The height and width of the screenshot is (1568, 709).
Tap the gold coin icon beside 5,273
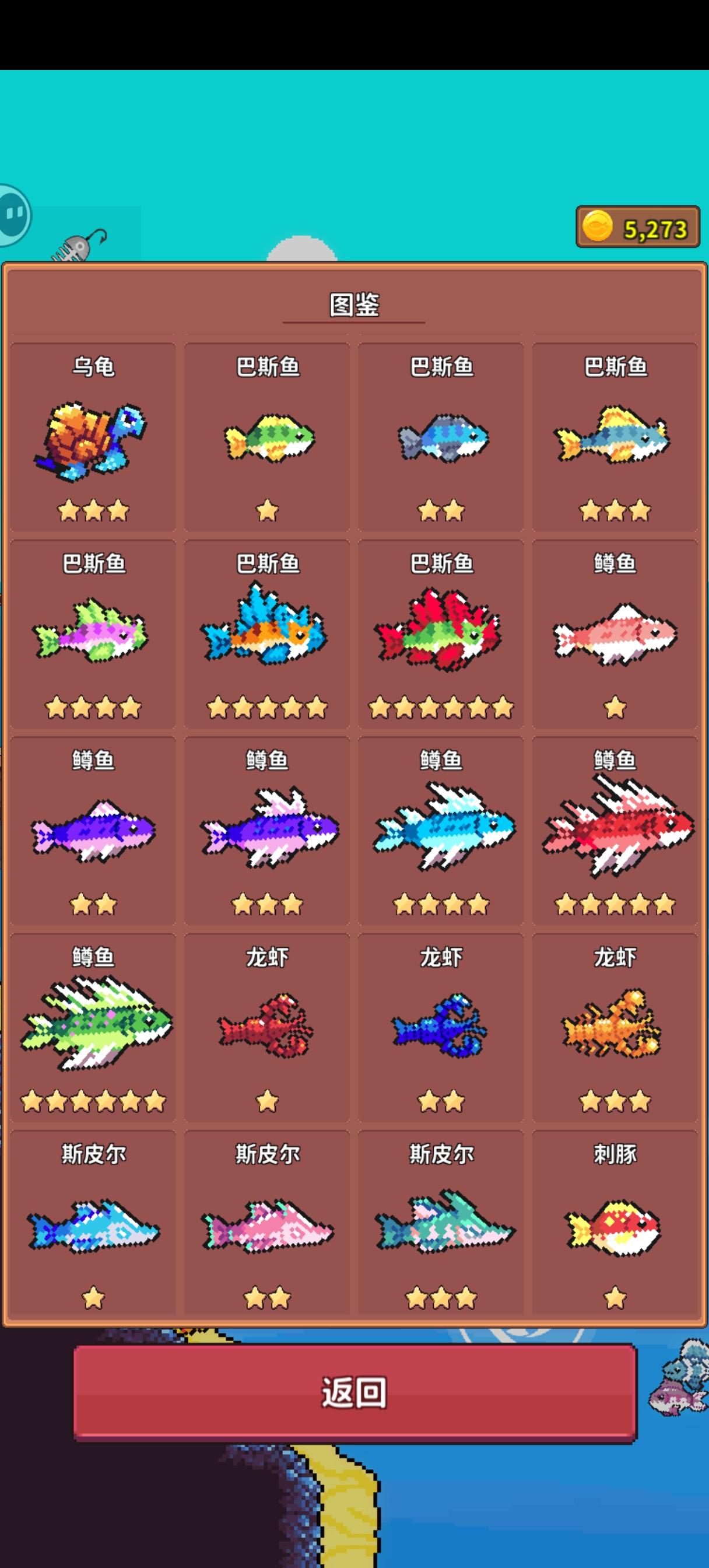(599, 226)
